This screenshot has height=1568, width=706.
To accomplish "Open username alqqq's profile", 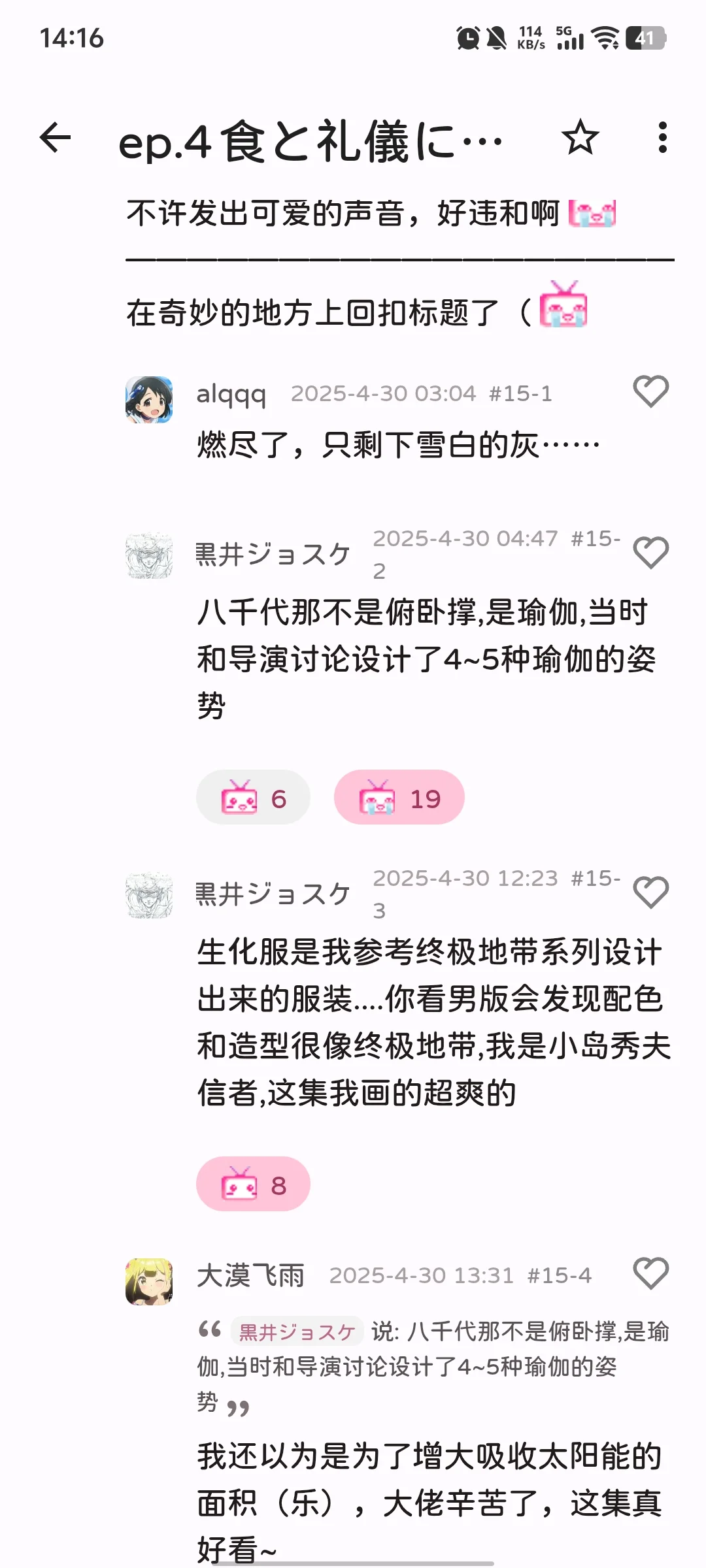I will pos(231,394).
